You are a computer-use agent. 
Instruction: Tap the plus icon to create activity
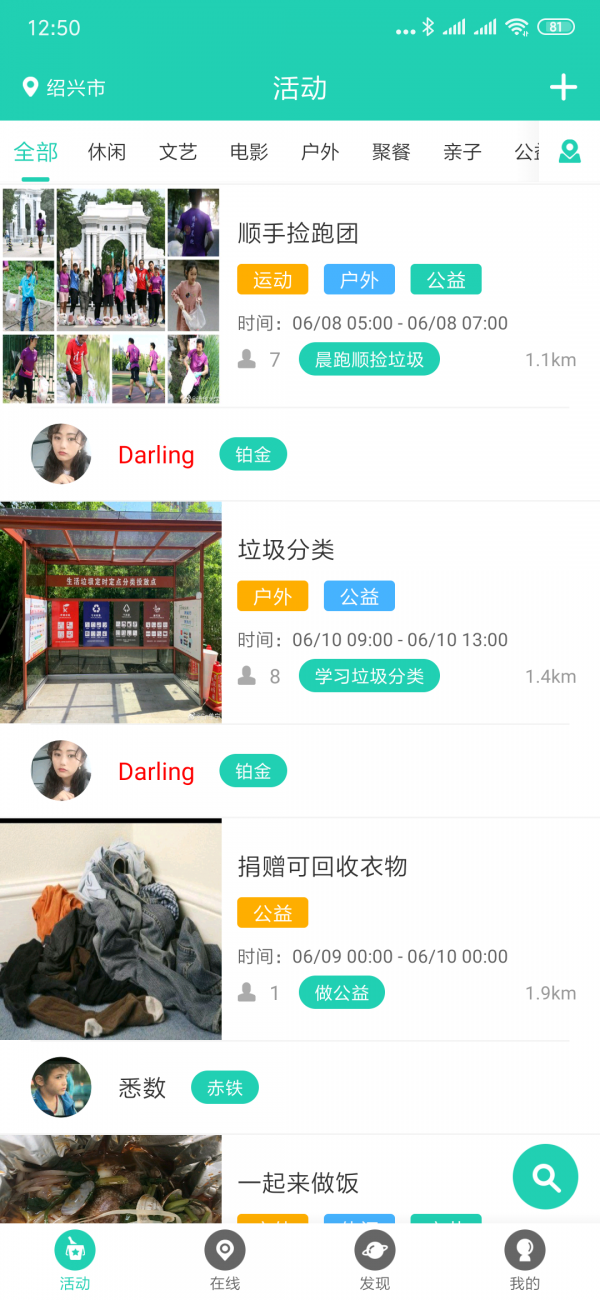point(563,88)
